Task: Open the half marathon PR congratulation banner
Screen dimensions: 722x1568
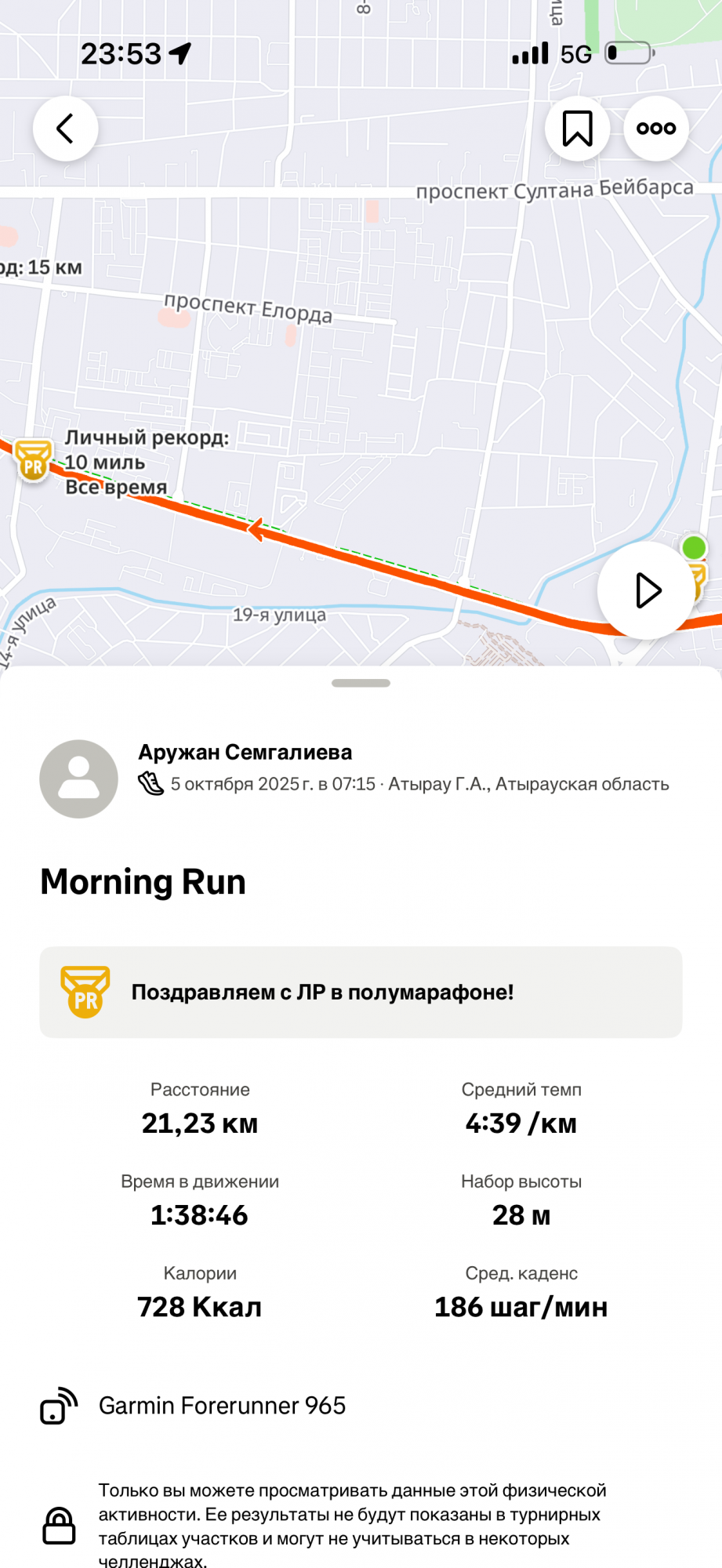Action: click(361, 992)
